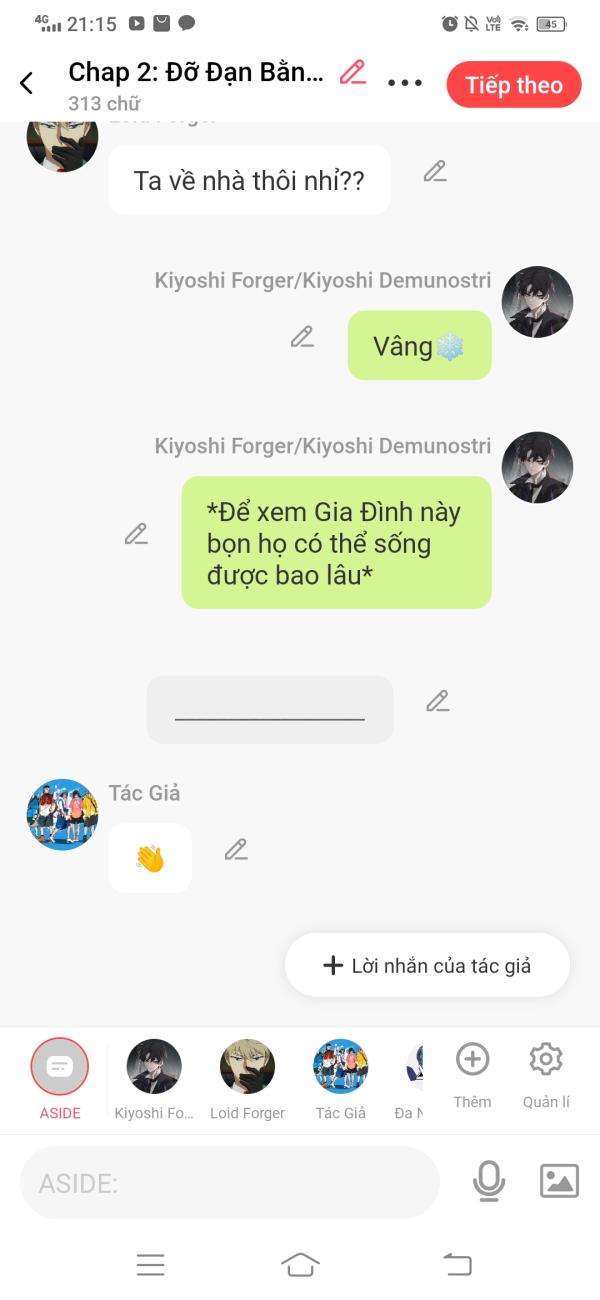This screenshot has height=1300, width=600.
Task: Edit the divider line aside message
Action: click(437, 701)
